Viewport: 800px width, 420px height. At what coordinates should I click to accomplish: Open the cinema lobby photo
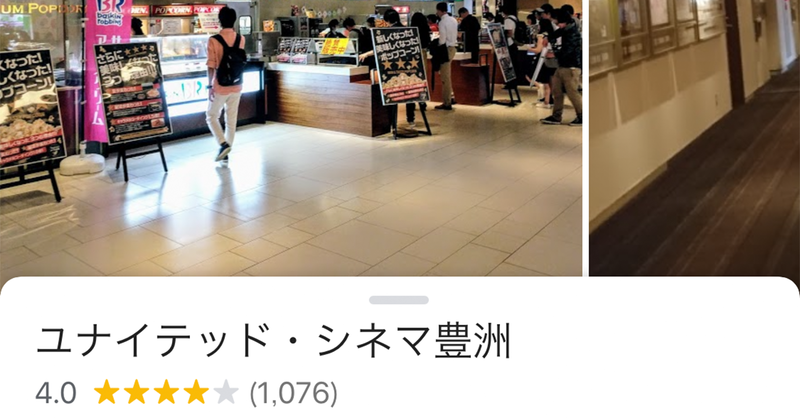point(290,140)
